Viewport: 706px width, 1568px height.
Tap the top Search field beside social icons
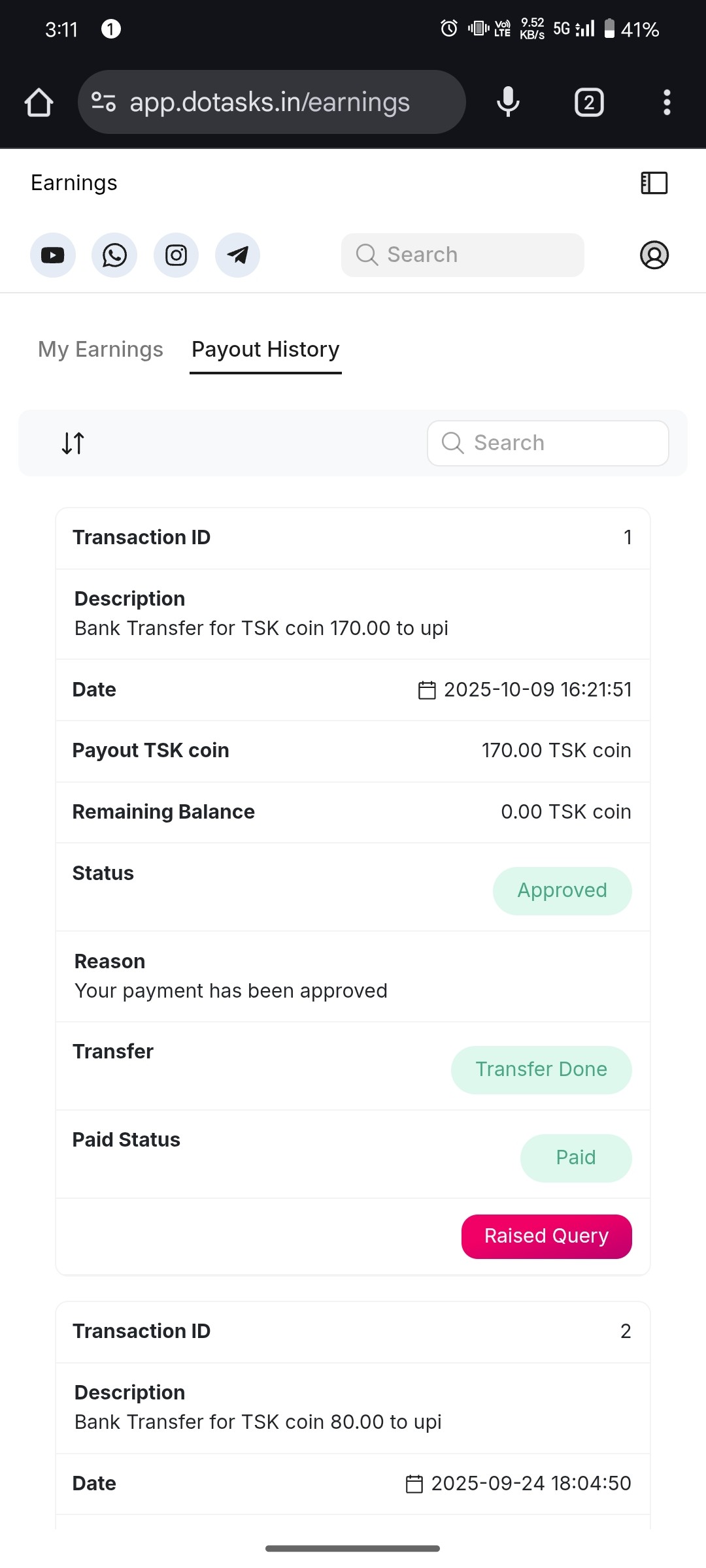pyautogui.click(x=463, y=255)
